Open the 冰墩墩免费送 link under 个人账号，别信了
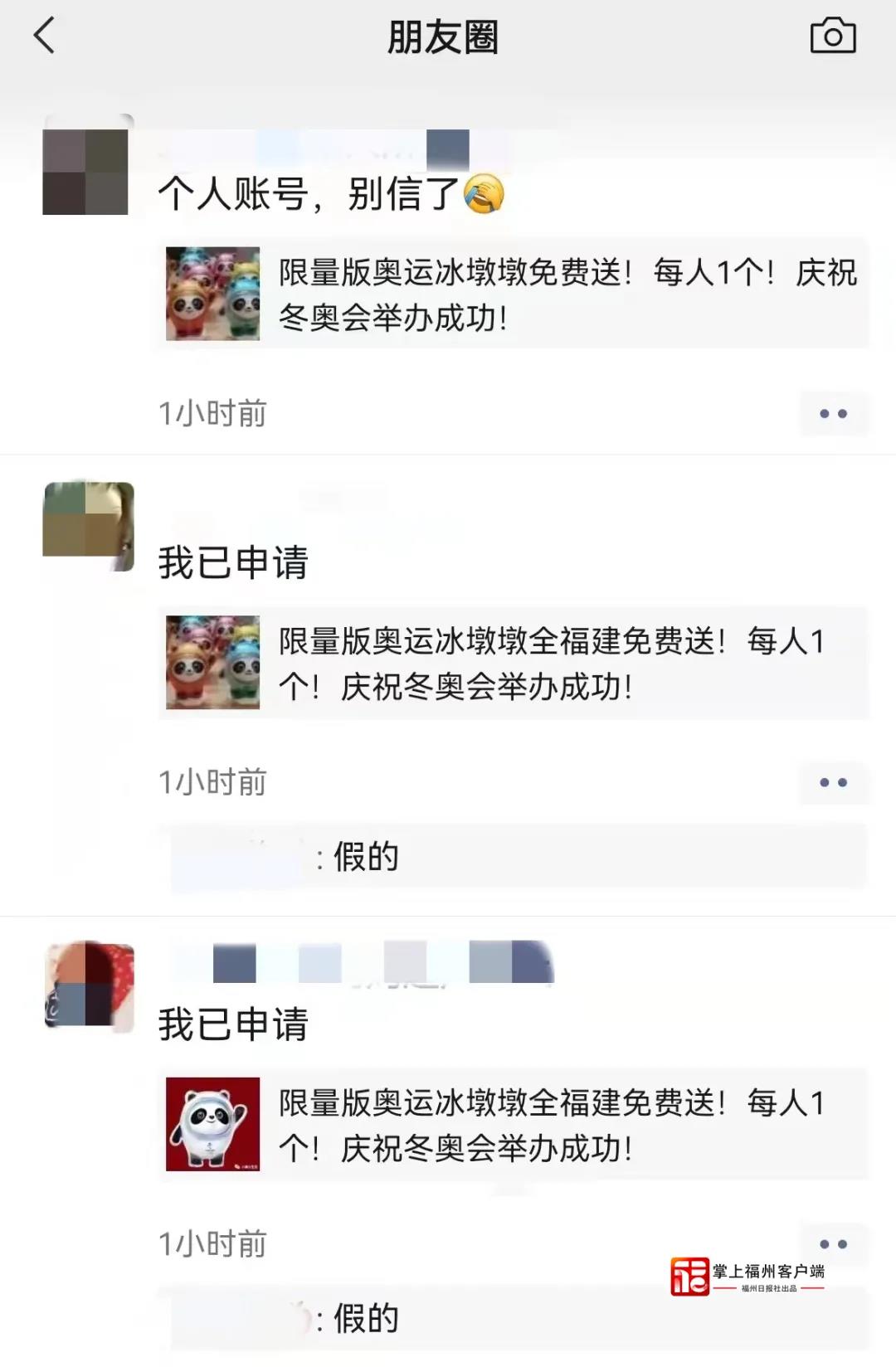 [x=513, y=294]
